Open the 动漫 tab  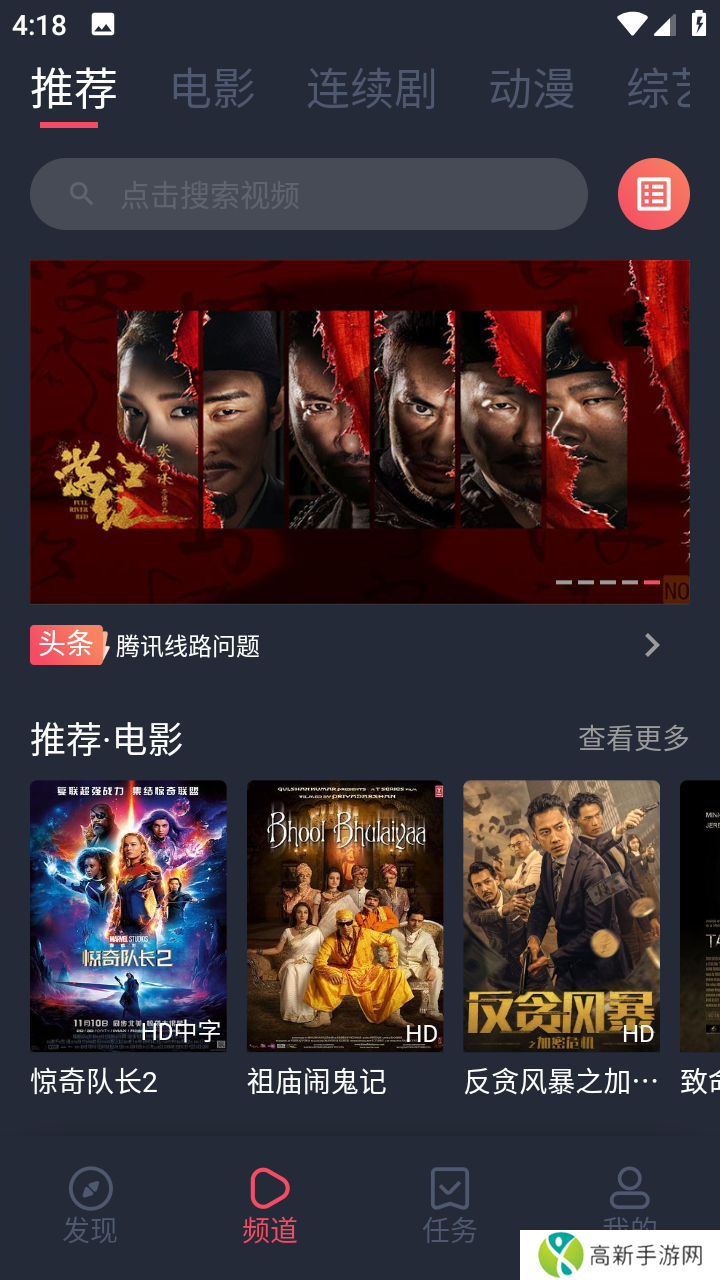point(531,88)
